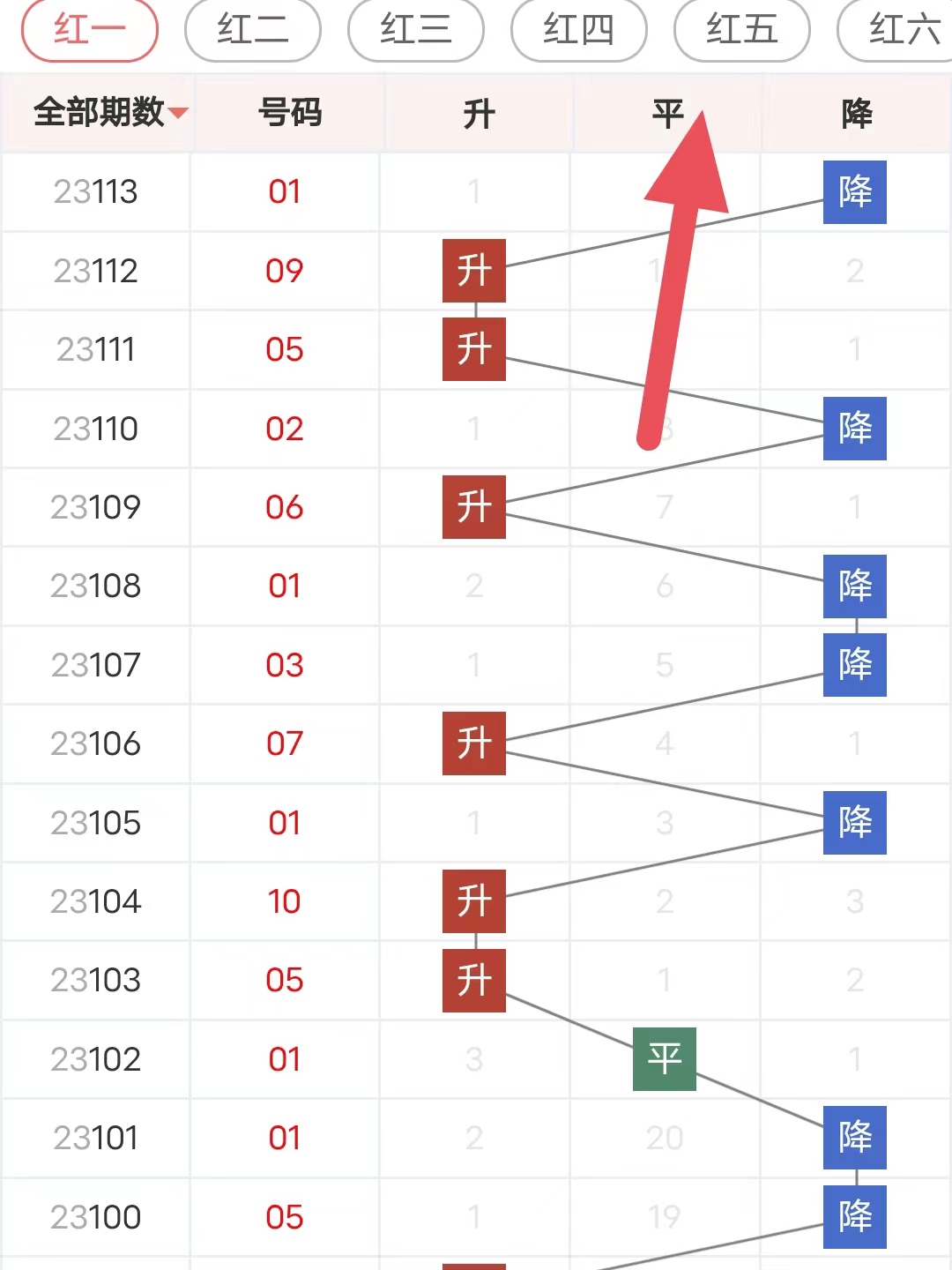Switch to the 红三 tab
Viewport: 952px width, 1270px height.
tap(416, 30)
